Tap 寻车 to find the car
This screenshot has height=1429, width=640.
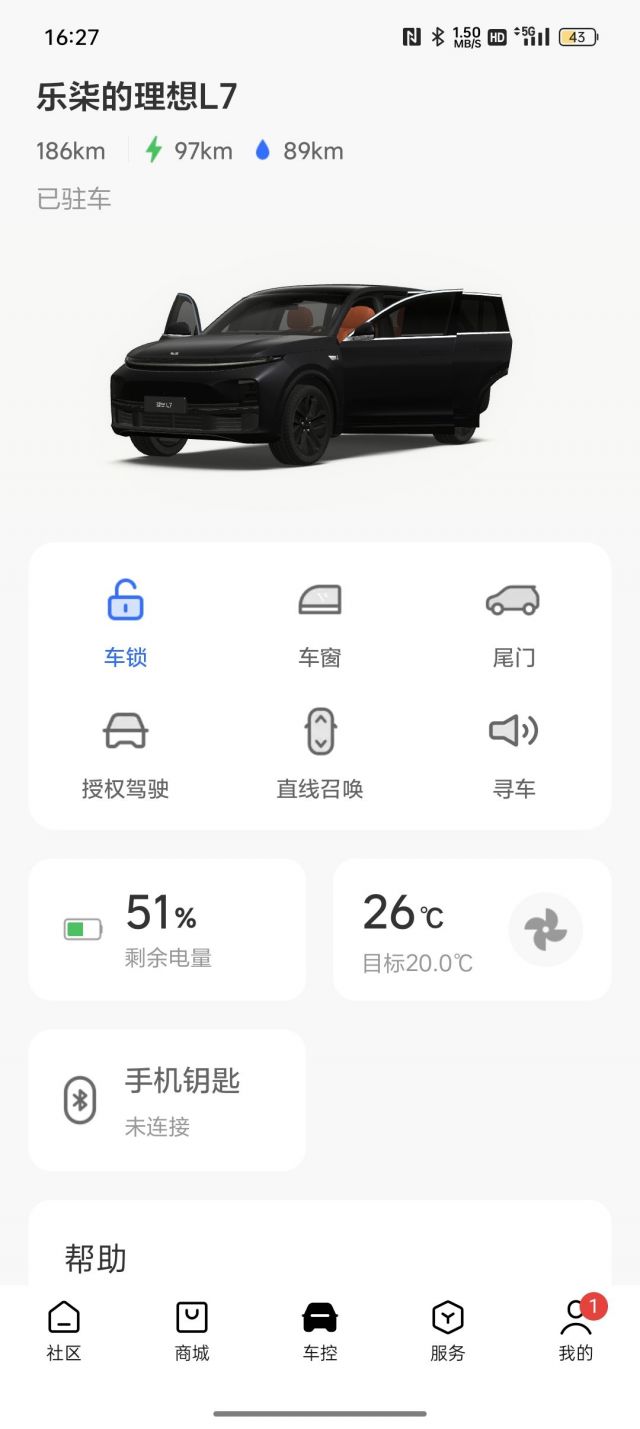pos(513,754)
